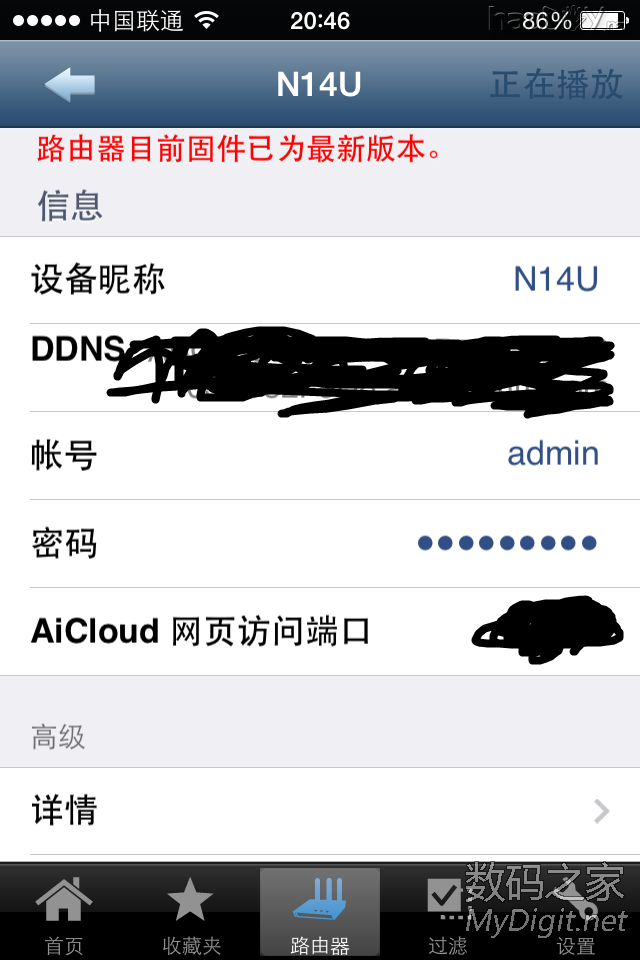Open the 详情 details row
The width and height of the screenshot is (640, 960).
click(x=320, y=811)
